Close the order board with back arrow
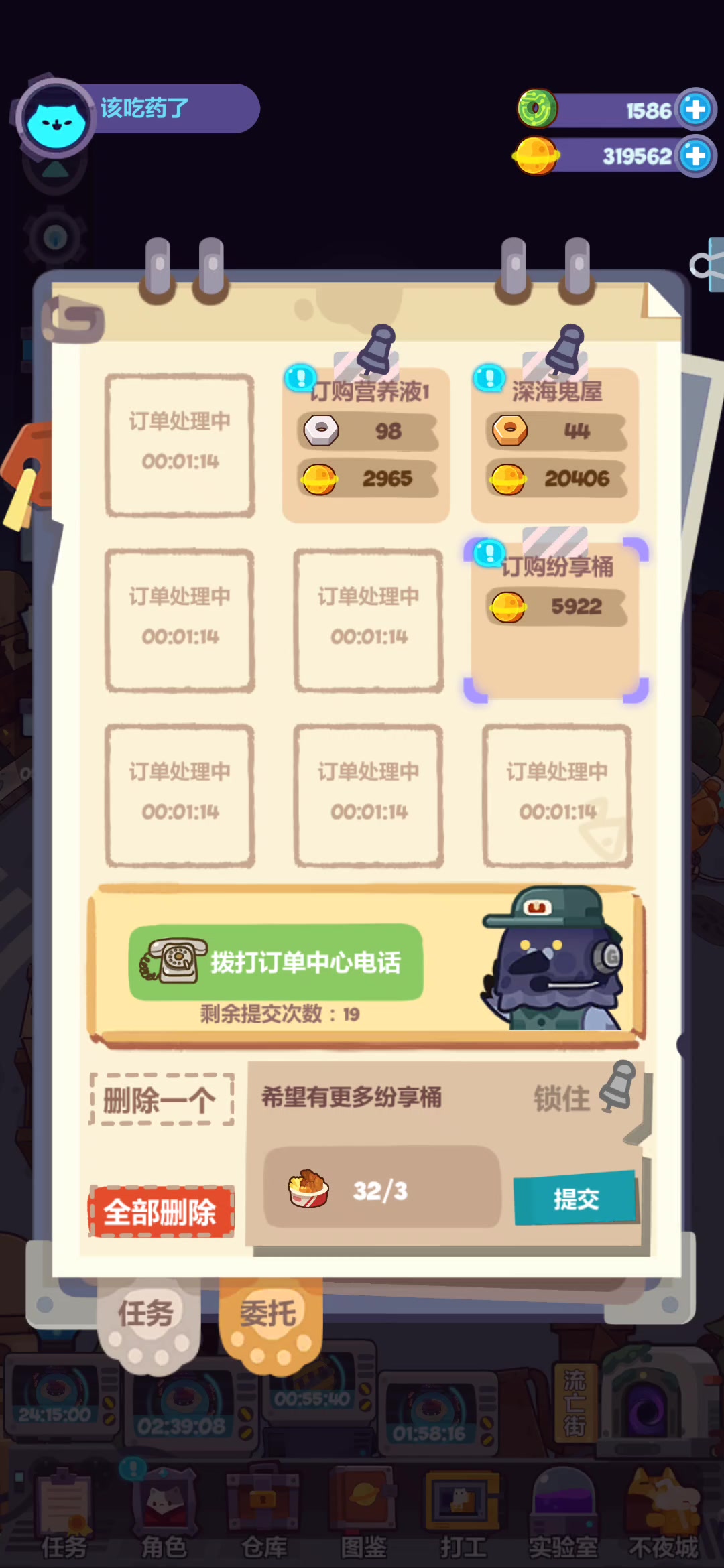The width and height of the screenshot is (724, 1568). tap(74, 320)
